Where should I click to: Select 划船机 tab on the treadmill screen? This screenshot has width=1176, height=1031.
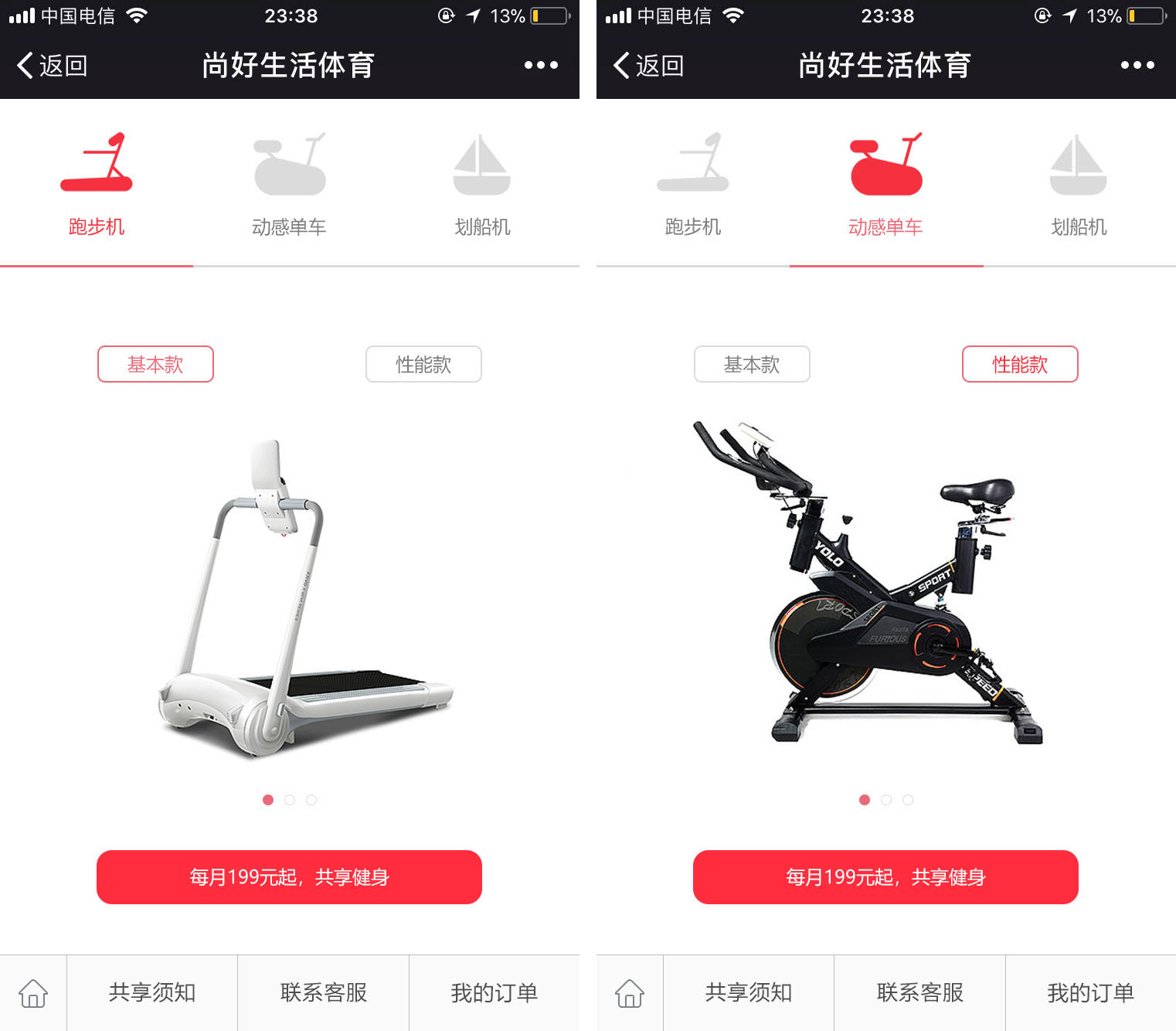(482, 185)
